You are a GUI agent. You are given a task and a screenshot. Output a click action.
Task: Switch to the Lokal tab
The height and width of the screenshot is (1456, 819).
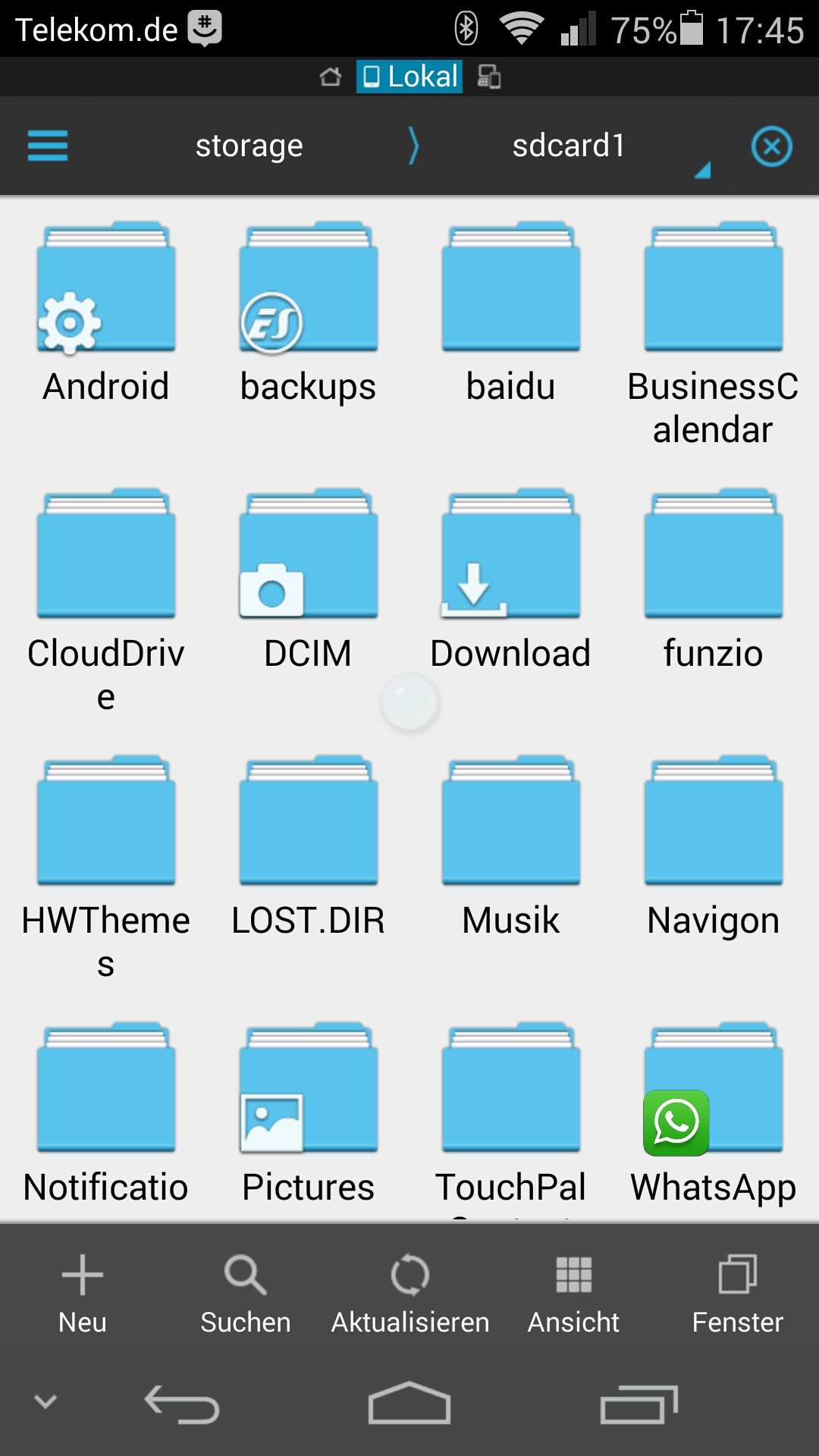(409, 77)
